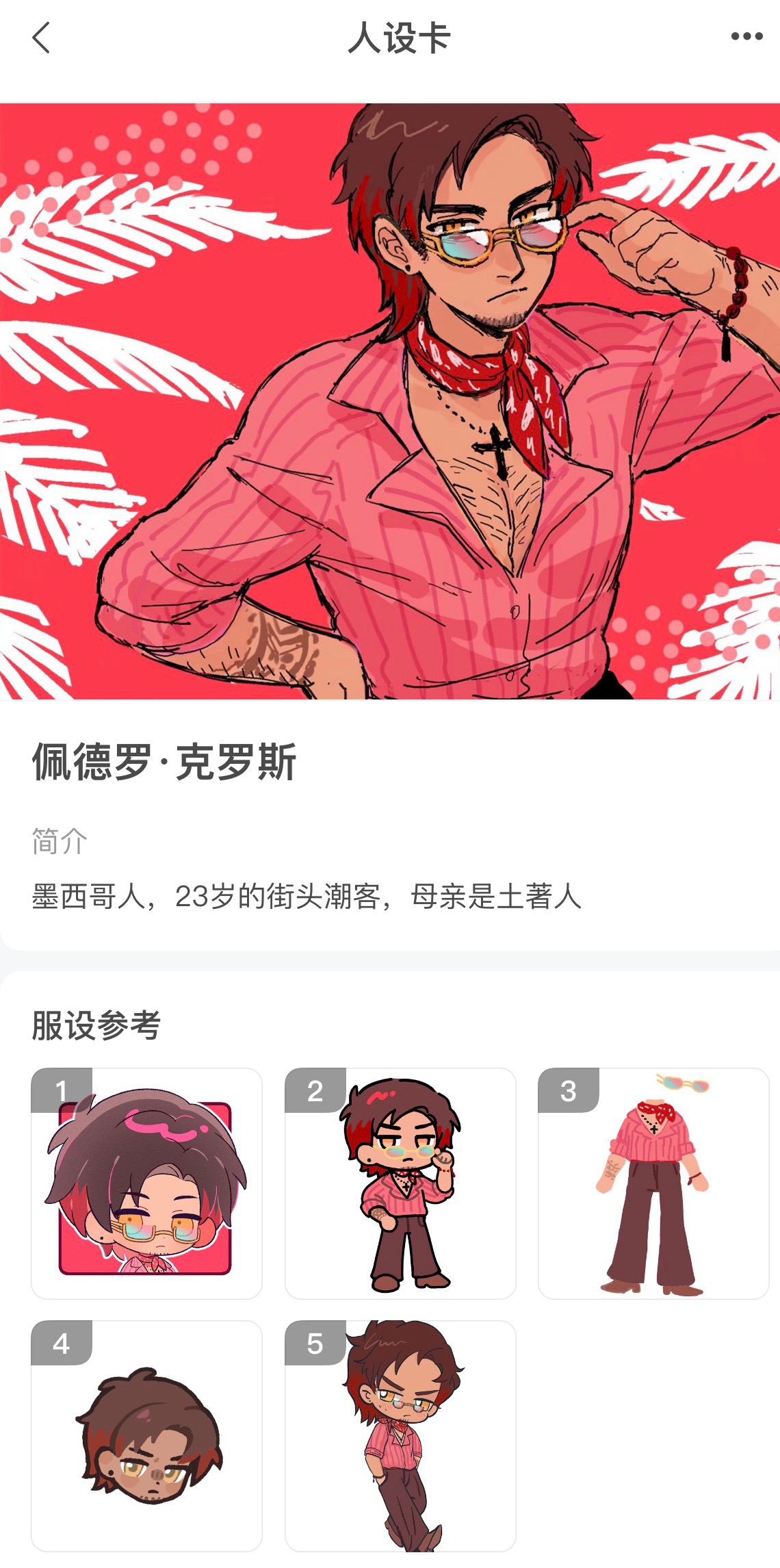View reference image number 2
This screenshot has height=1568, width=780.
point(400,1183)
